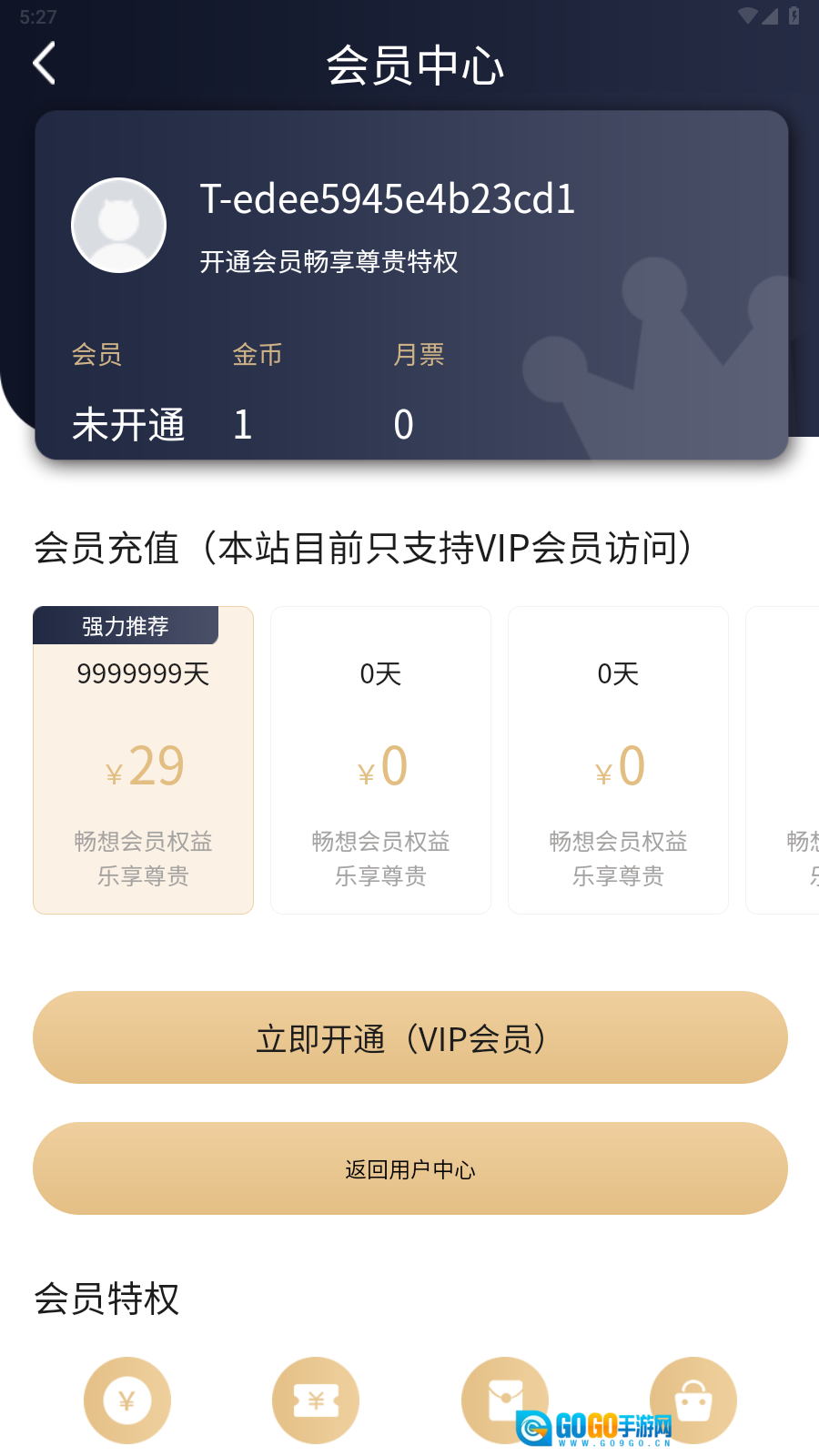Tap 立即开通（VIP会员）button
The height and width of the screenshot is (1456, 819).
pos(409,1037)
